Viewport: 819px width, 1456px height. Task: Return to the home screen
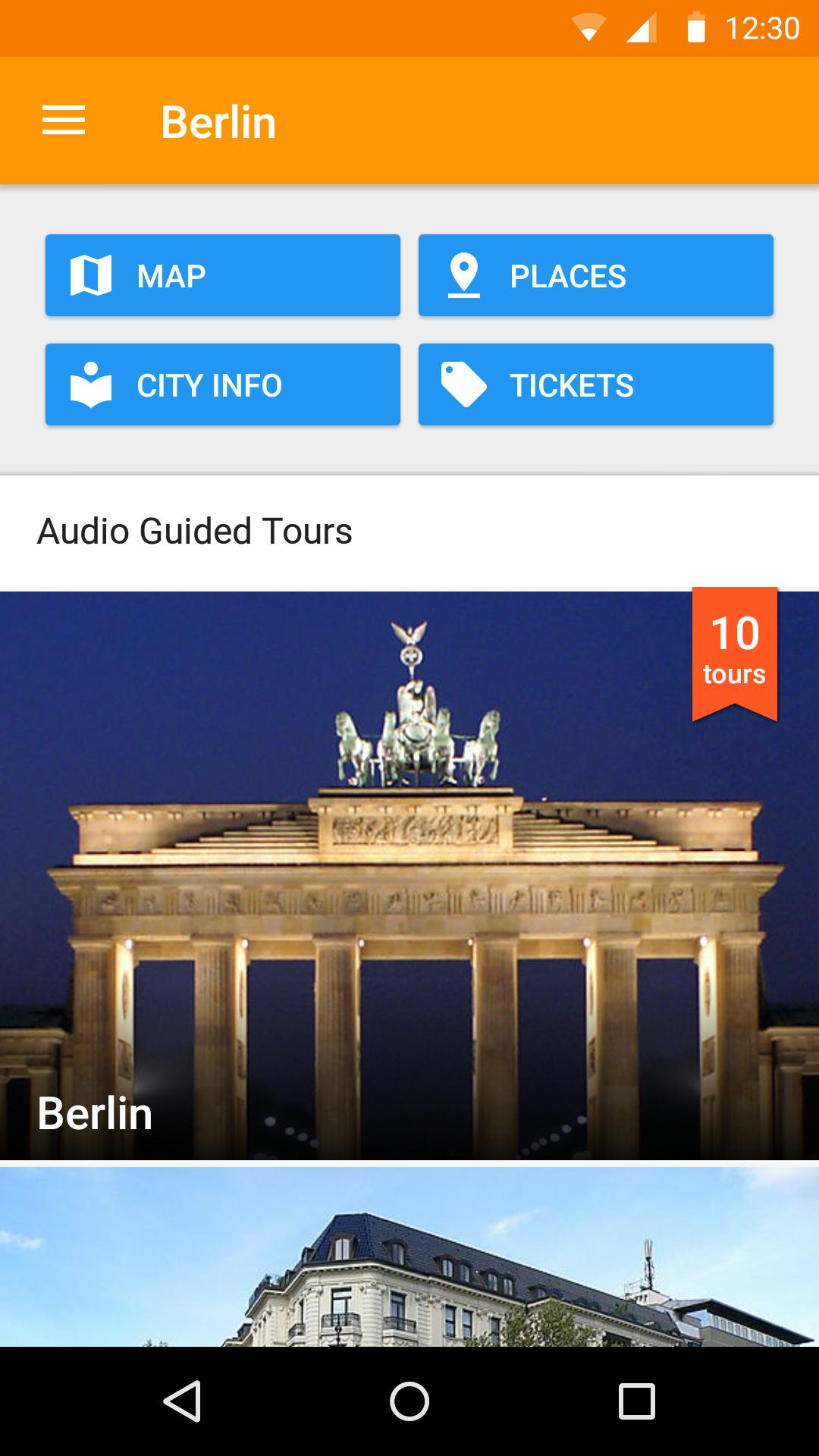pyautogui.click(x=409, y=1401)
